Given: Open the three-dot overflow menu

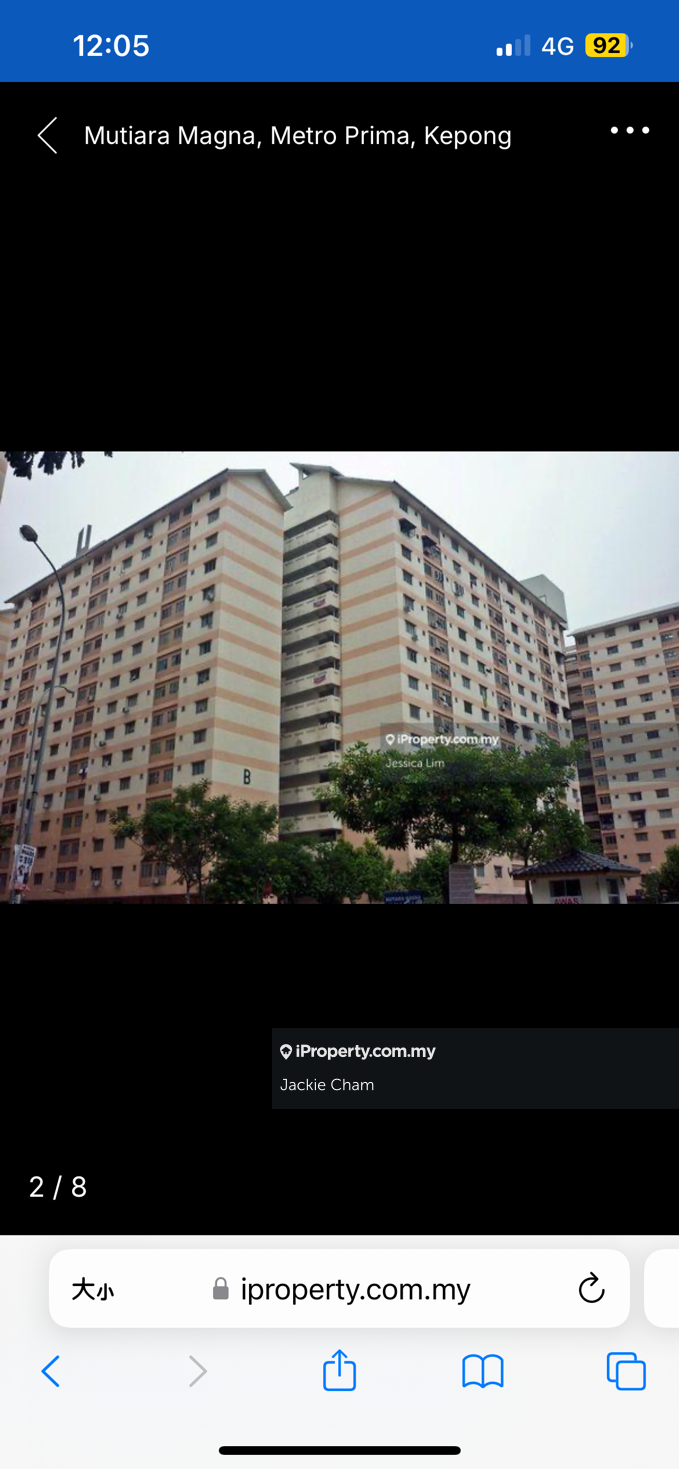Looking at the screenshot, I should 629,131.
